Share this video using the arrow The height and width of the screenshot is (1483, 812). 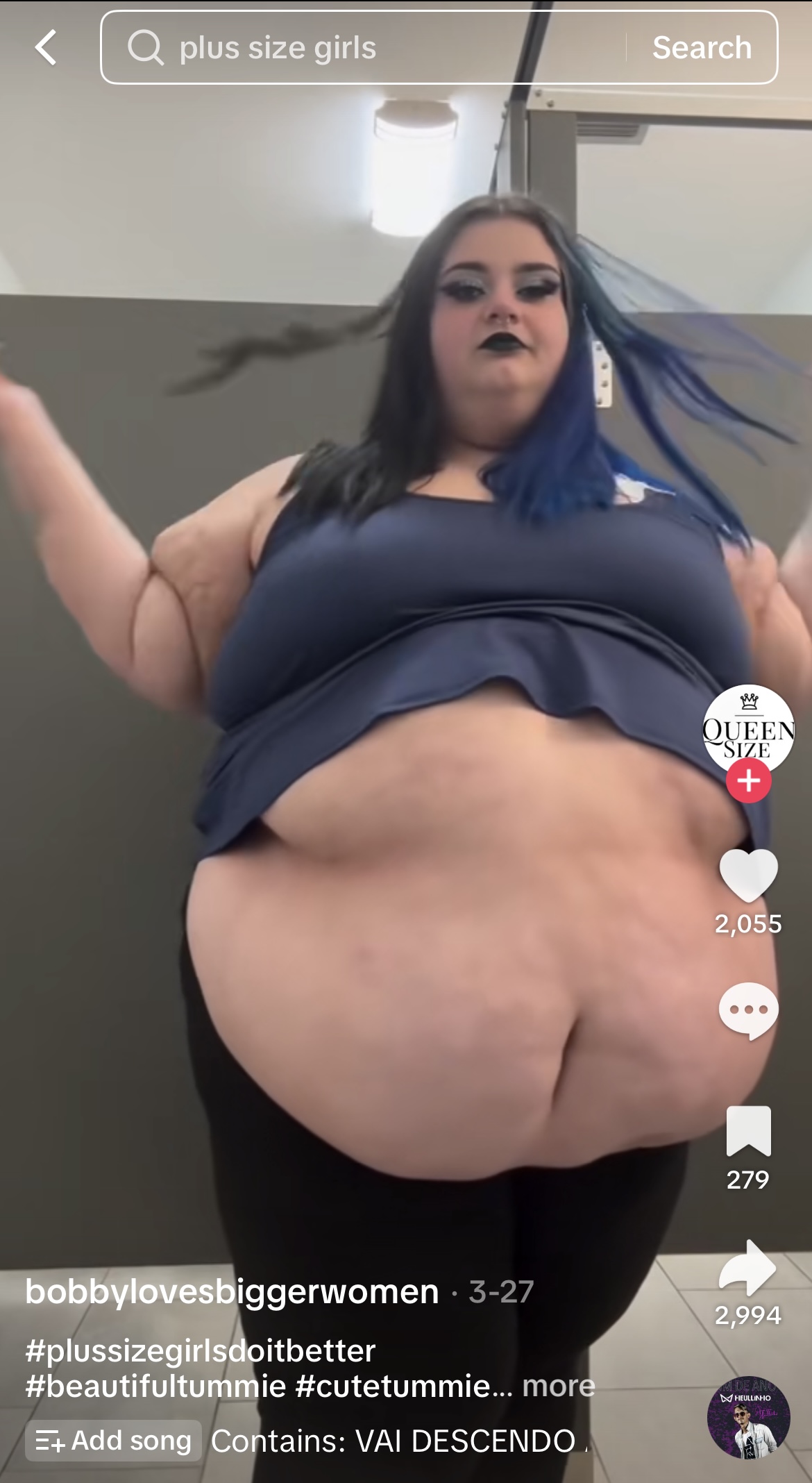pos(748,1267)
